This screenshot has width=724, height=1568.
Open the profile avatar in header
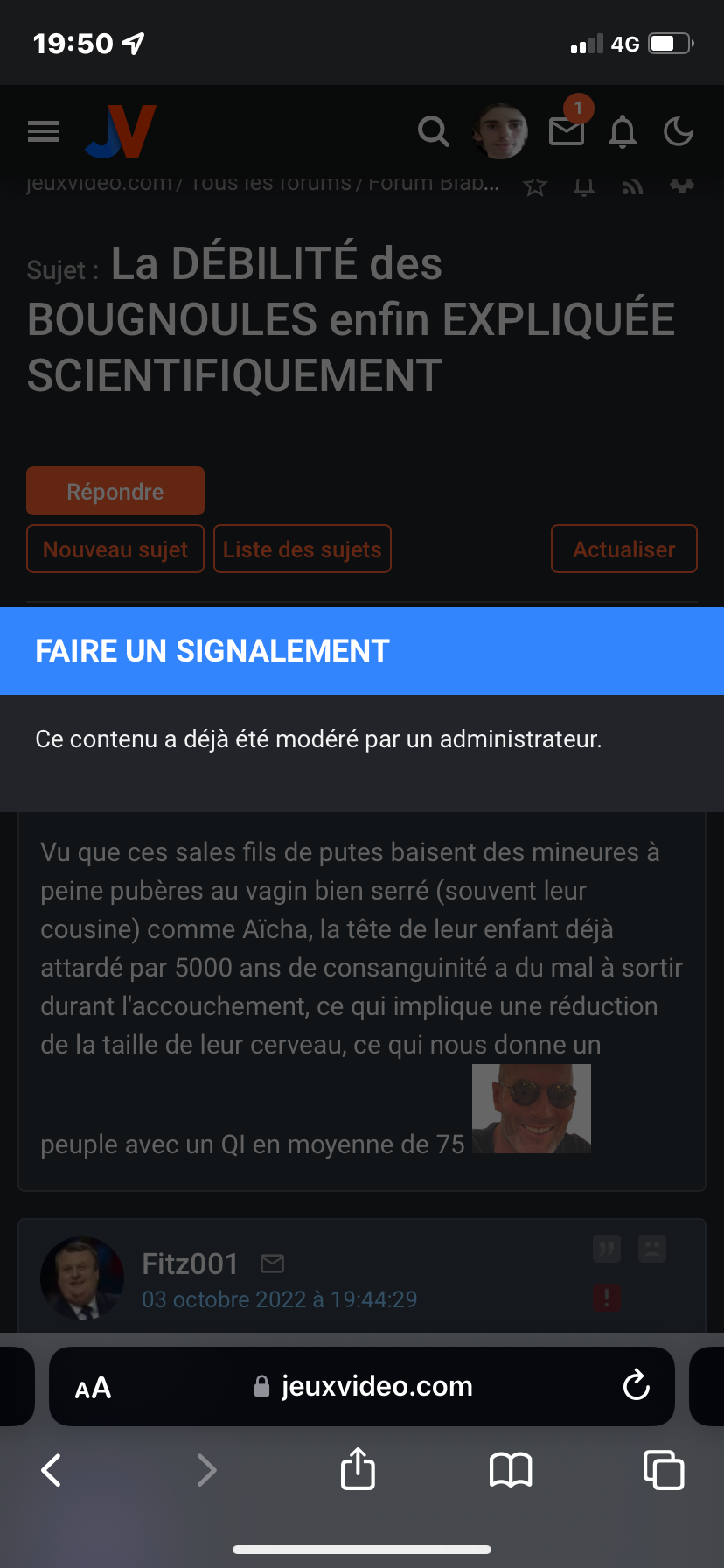500,131
